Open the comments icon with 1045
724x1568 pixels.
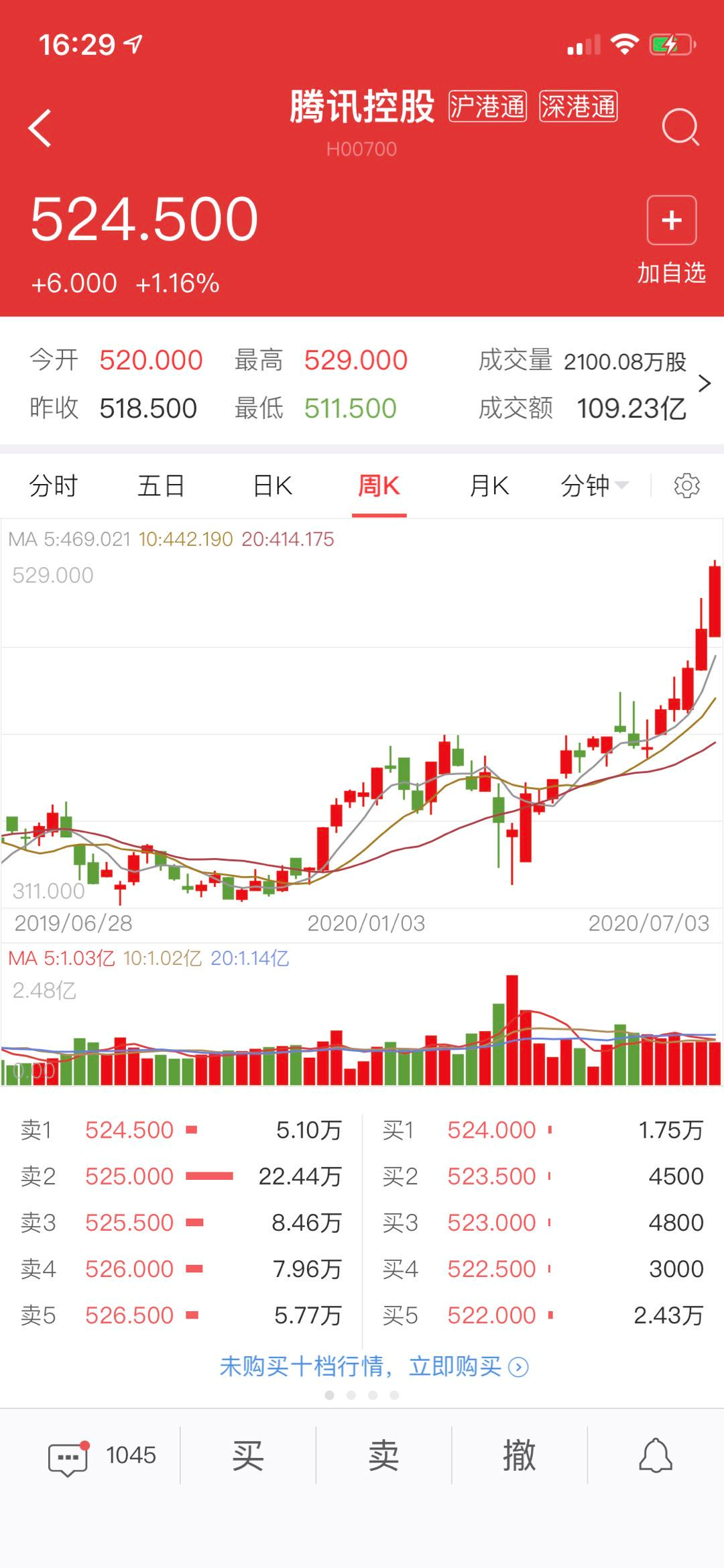click(x=102, y=1455)
